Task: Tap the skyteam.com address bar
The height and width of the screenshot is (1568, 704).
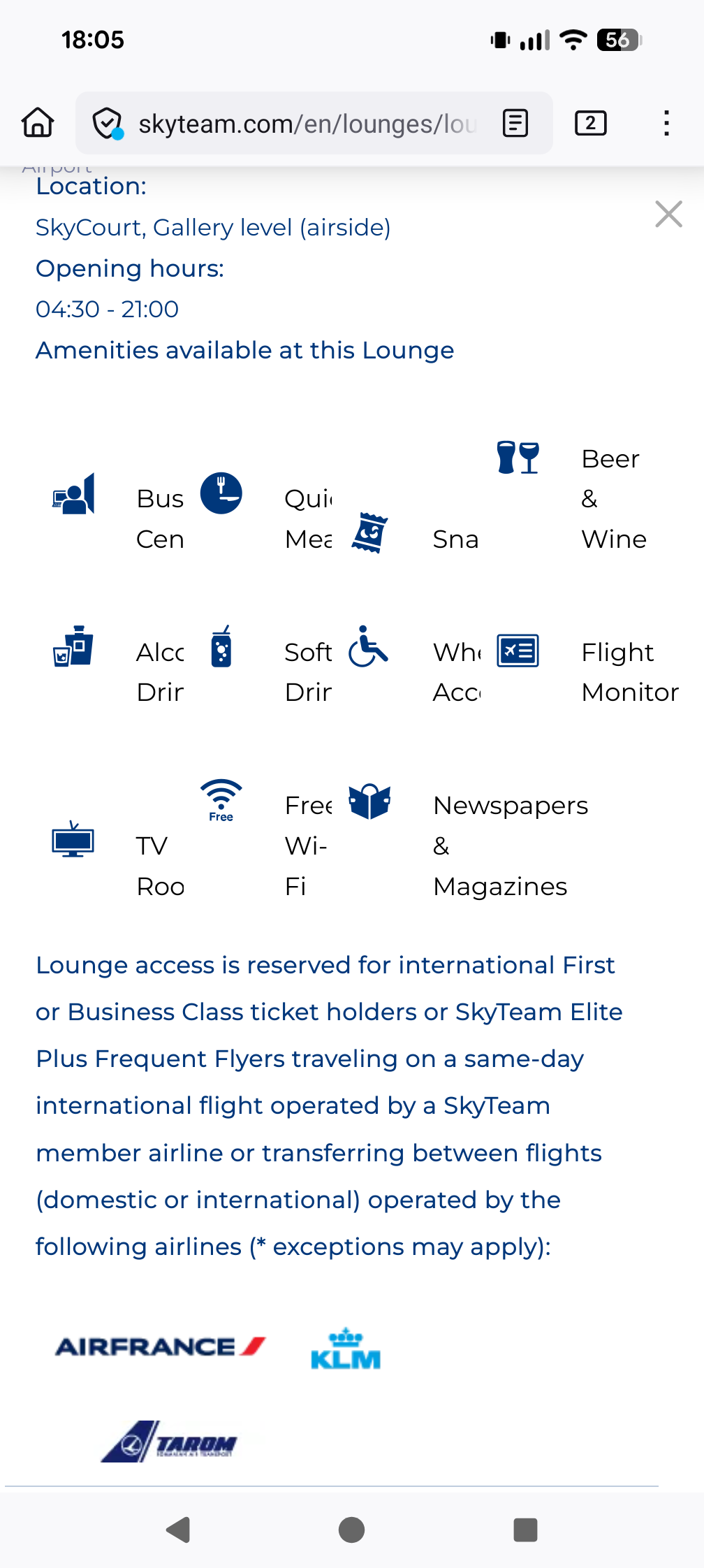Action: coord(307,124)
